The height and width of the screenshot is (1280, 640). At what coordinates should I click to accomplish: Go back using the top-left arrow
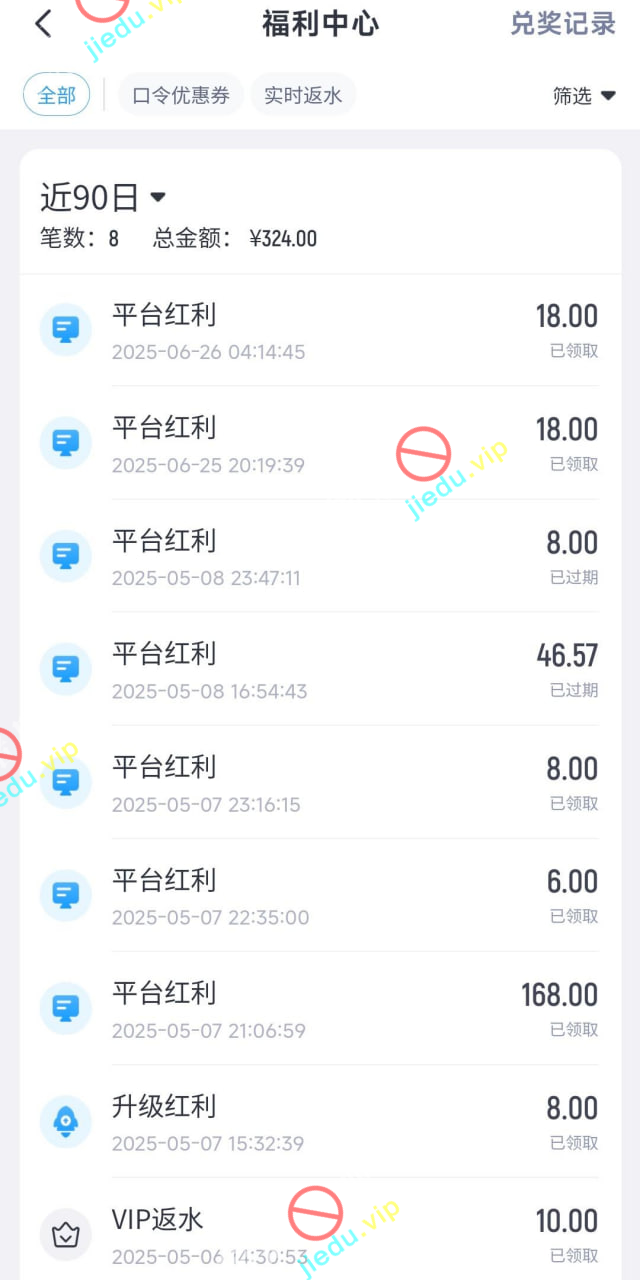pyautogui.click(x=43, y=24)
